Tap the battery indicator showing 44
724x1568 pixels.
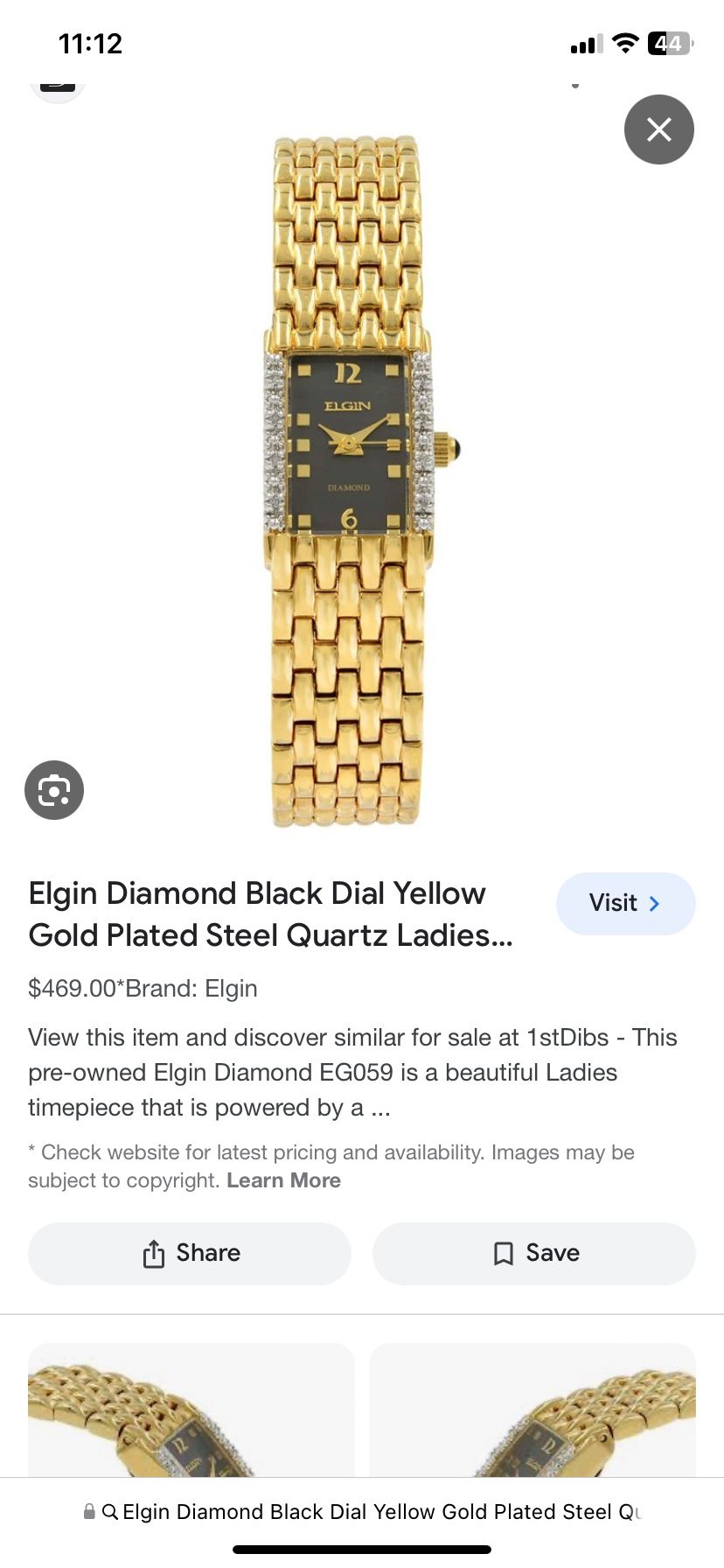pyautogui.click(x=668, y=43)
